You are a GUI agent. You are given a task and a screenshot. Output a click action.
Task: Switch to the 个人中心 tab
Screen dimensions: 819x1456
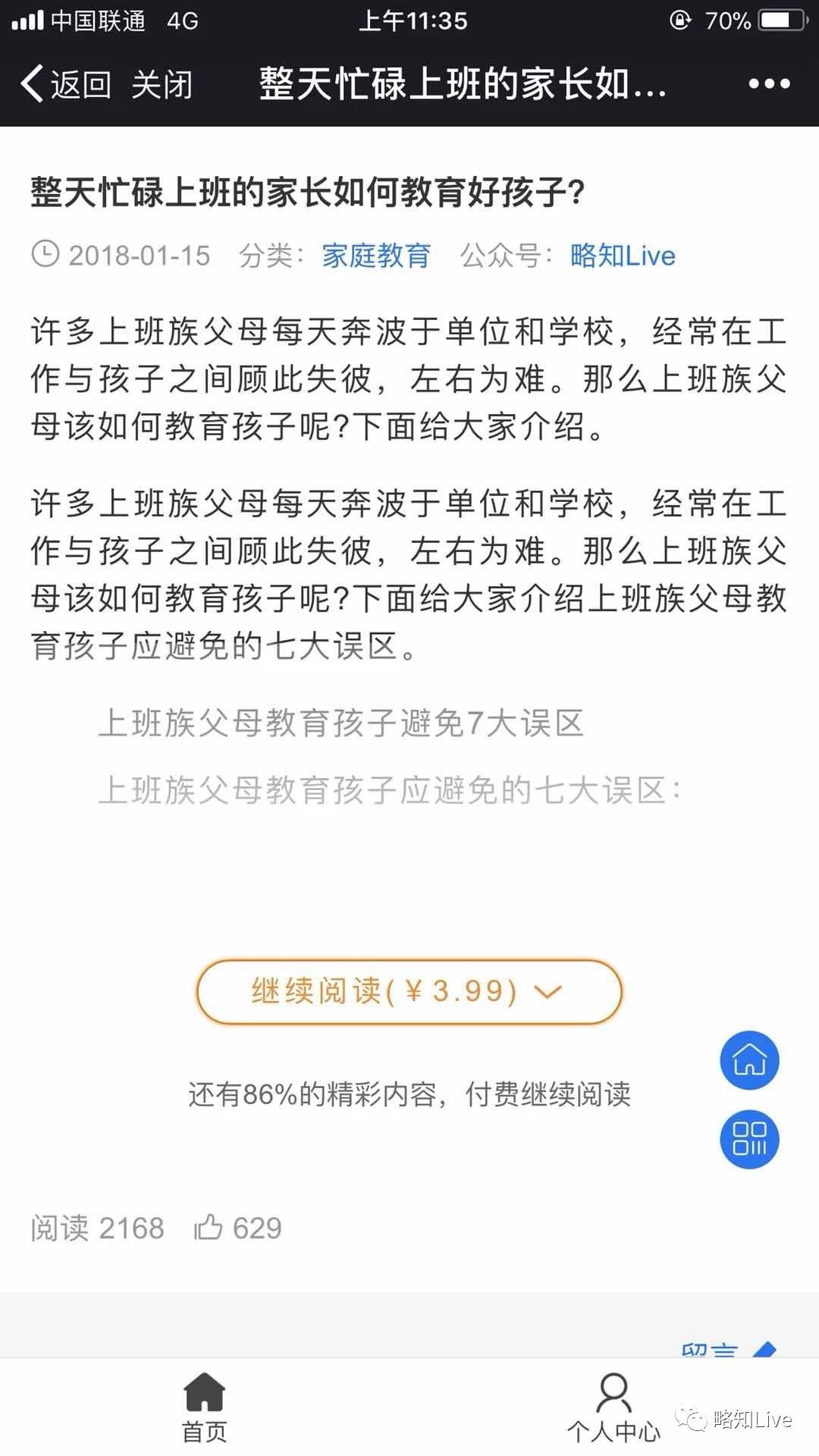pos(613,1408)
